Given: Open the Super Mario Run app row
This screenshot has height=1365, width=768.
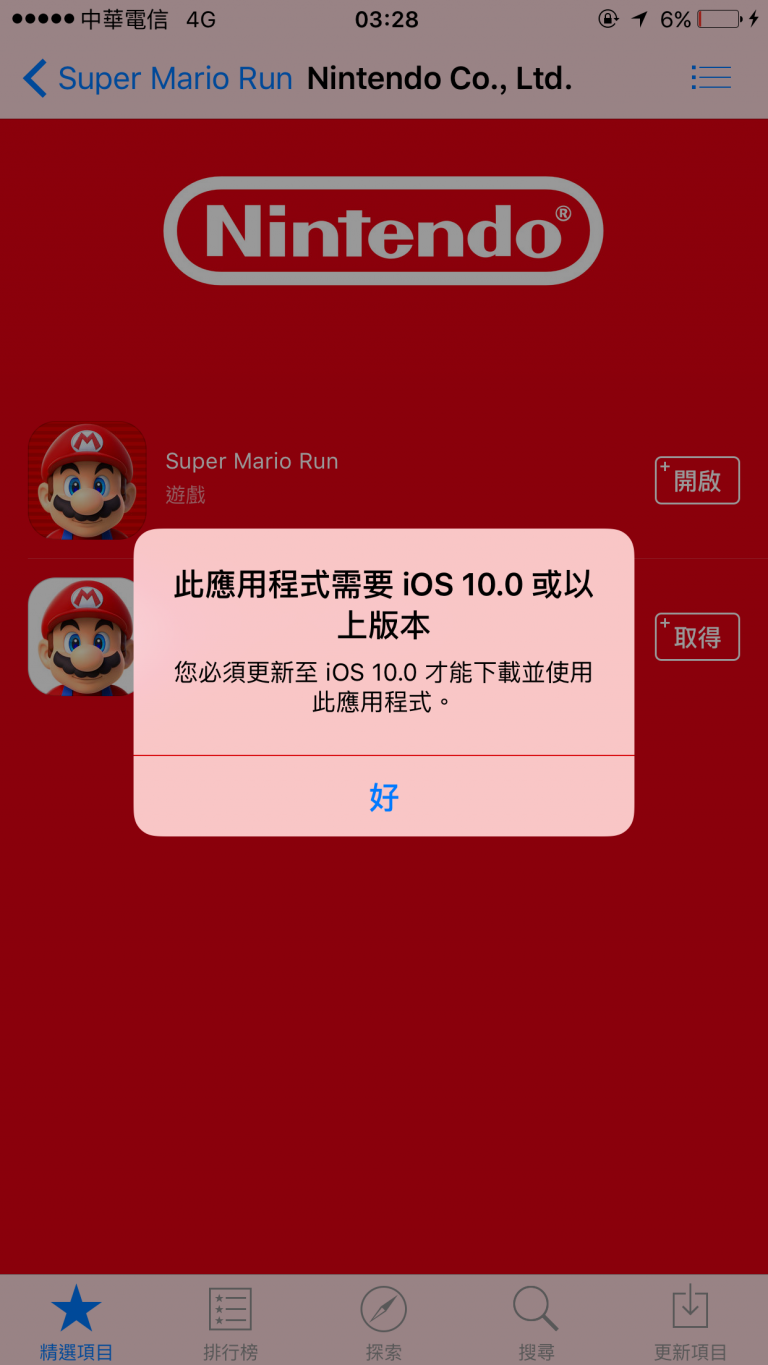Looking at the screenshot, I should pos(384,480).
